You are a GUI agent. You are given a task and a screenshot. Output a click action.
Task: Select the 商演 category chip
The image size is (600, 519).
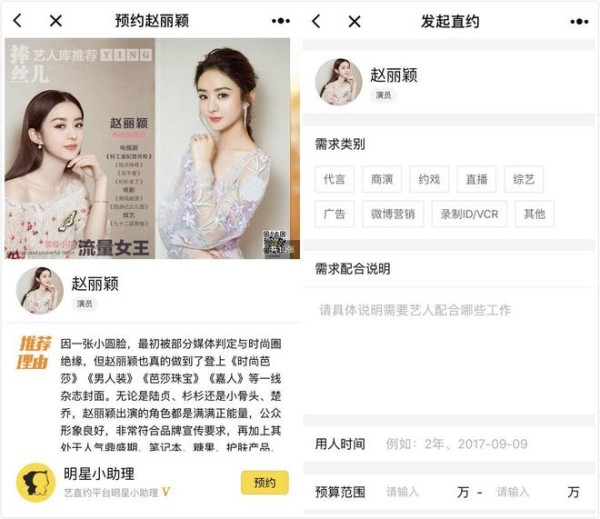coord(381,179)
